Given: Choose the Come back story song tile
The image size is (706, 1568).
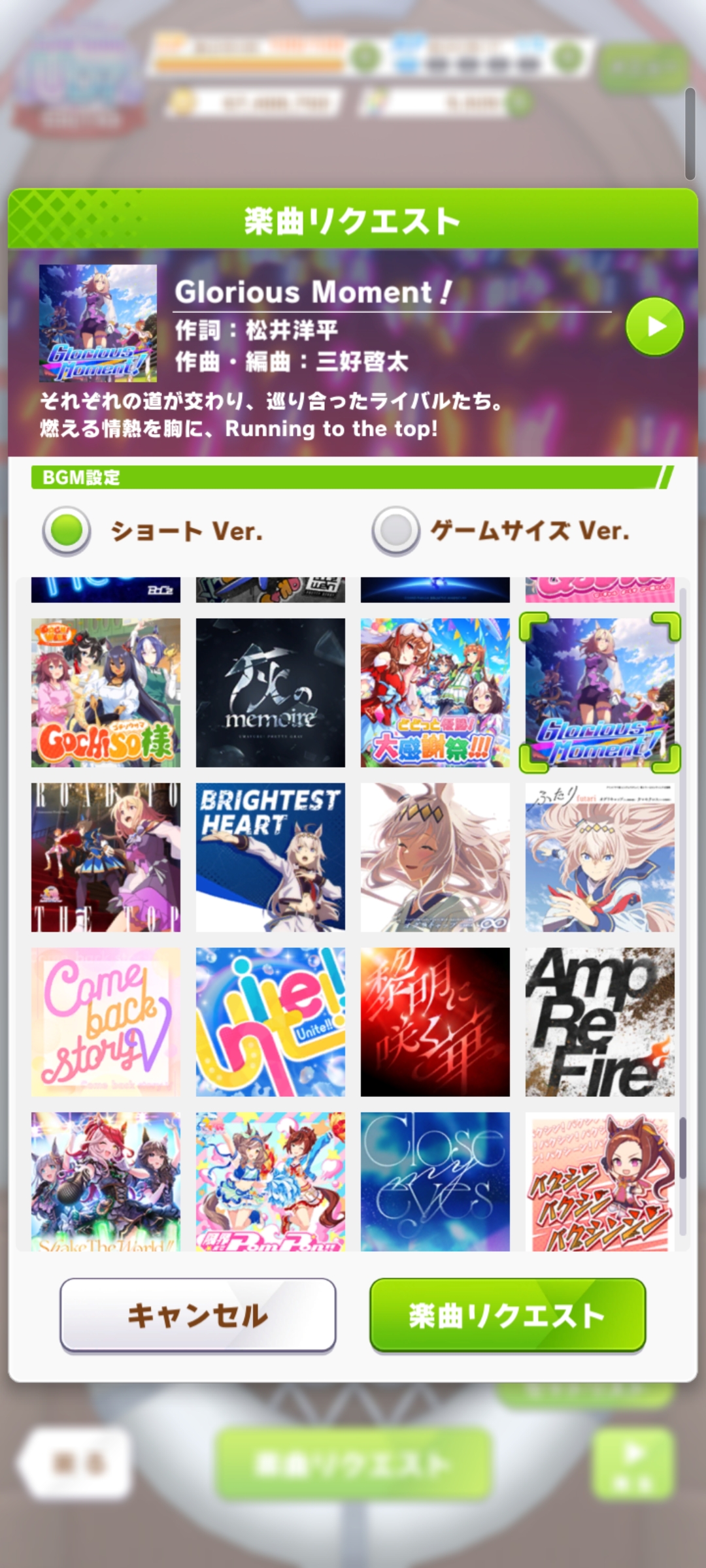Looking at the screenshot, I should click(106, 1022).
